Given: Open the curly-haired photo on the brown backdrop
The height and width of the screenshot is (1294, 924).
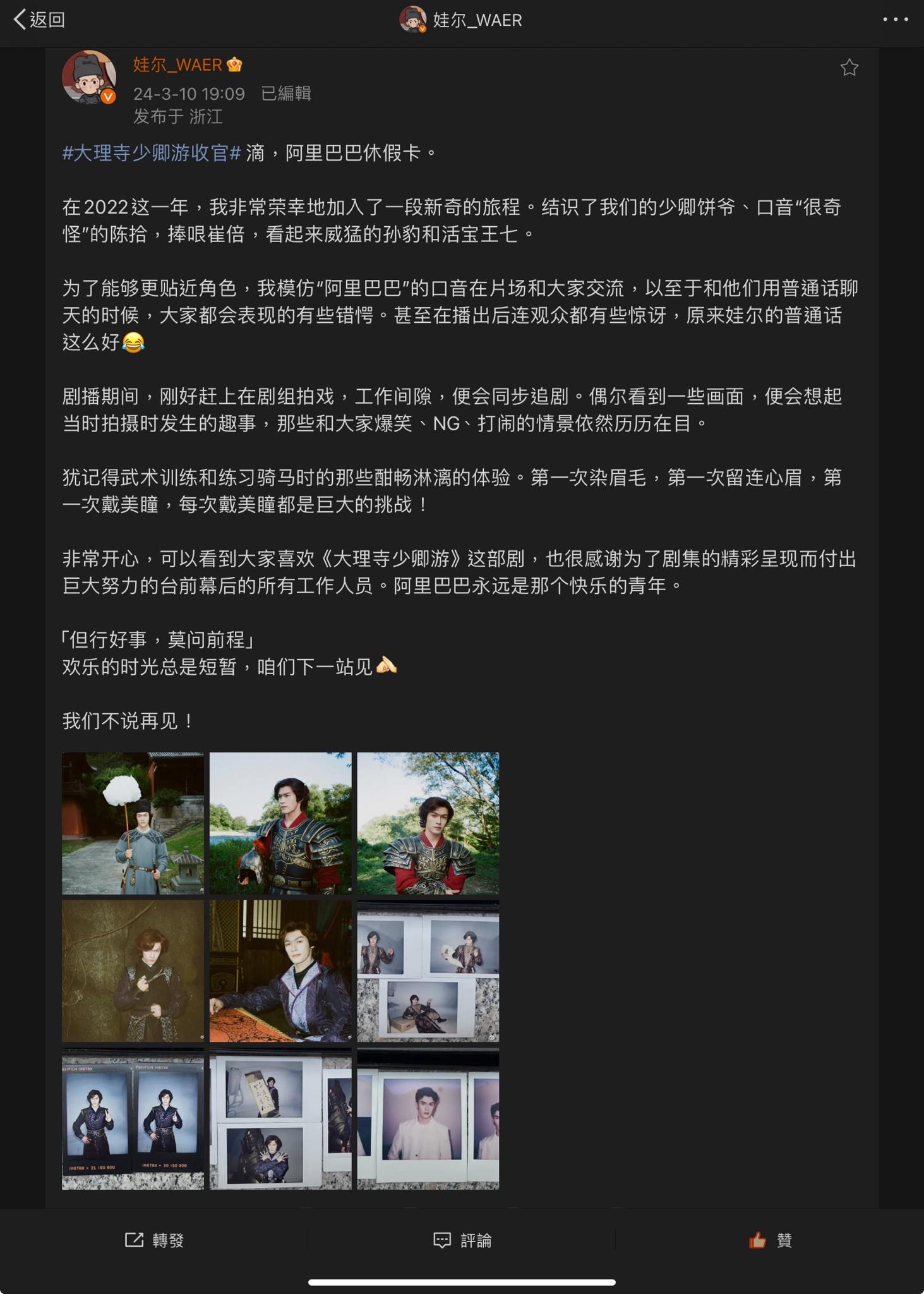Looking at the screenshot, I should click(133, 971).
